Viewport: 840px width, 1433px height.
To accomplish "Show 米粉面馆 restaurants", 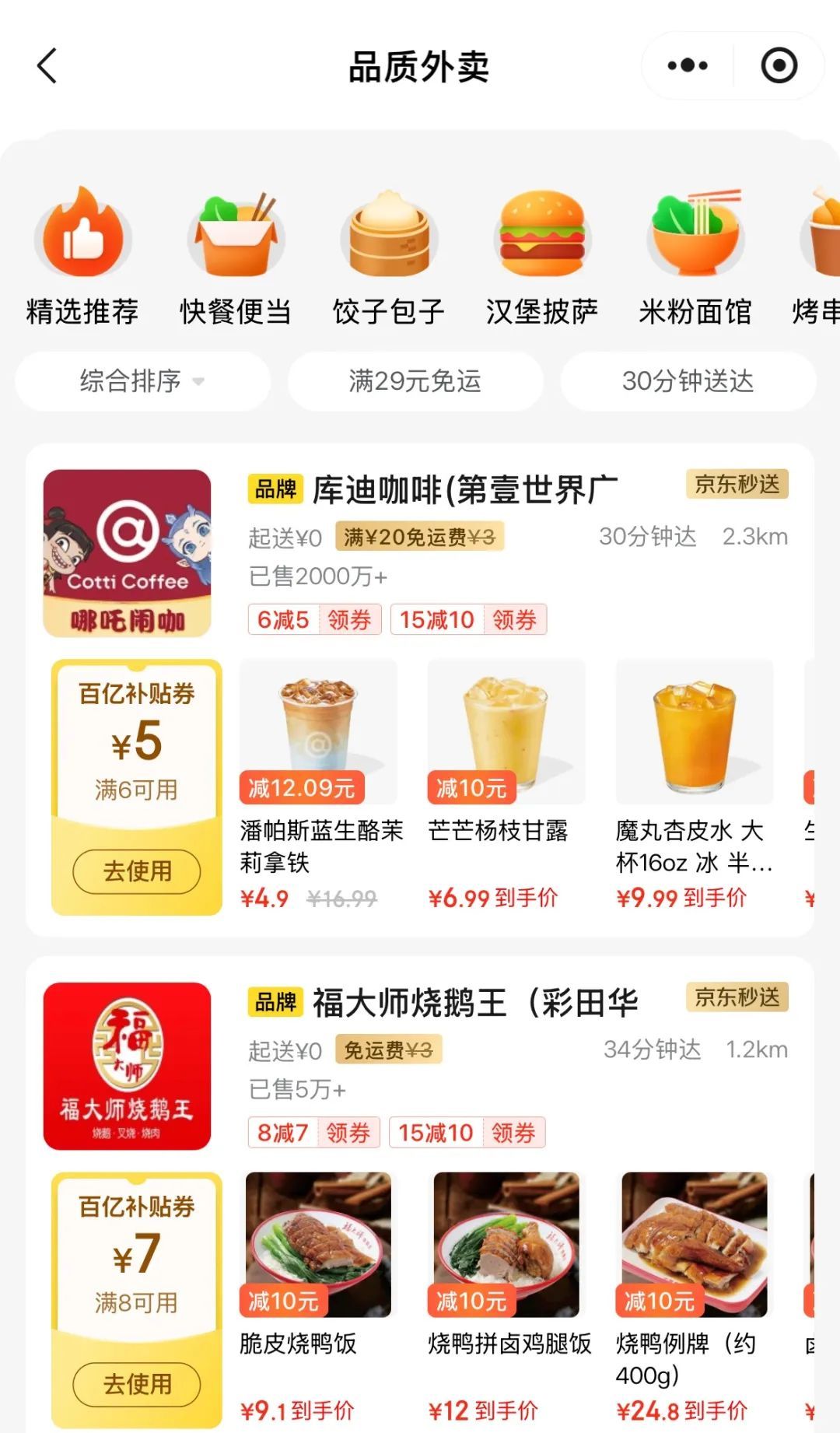I will tap(695, 255).
